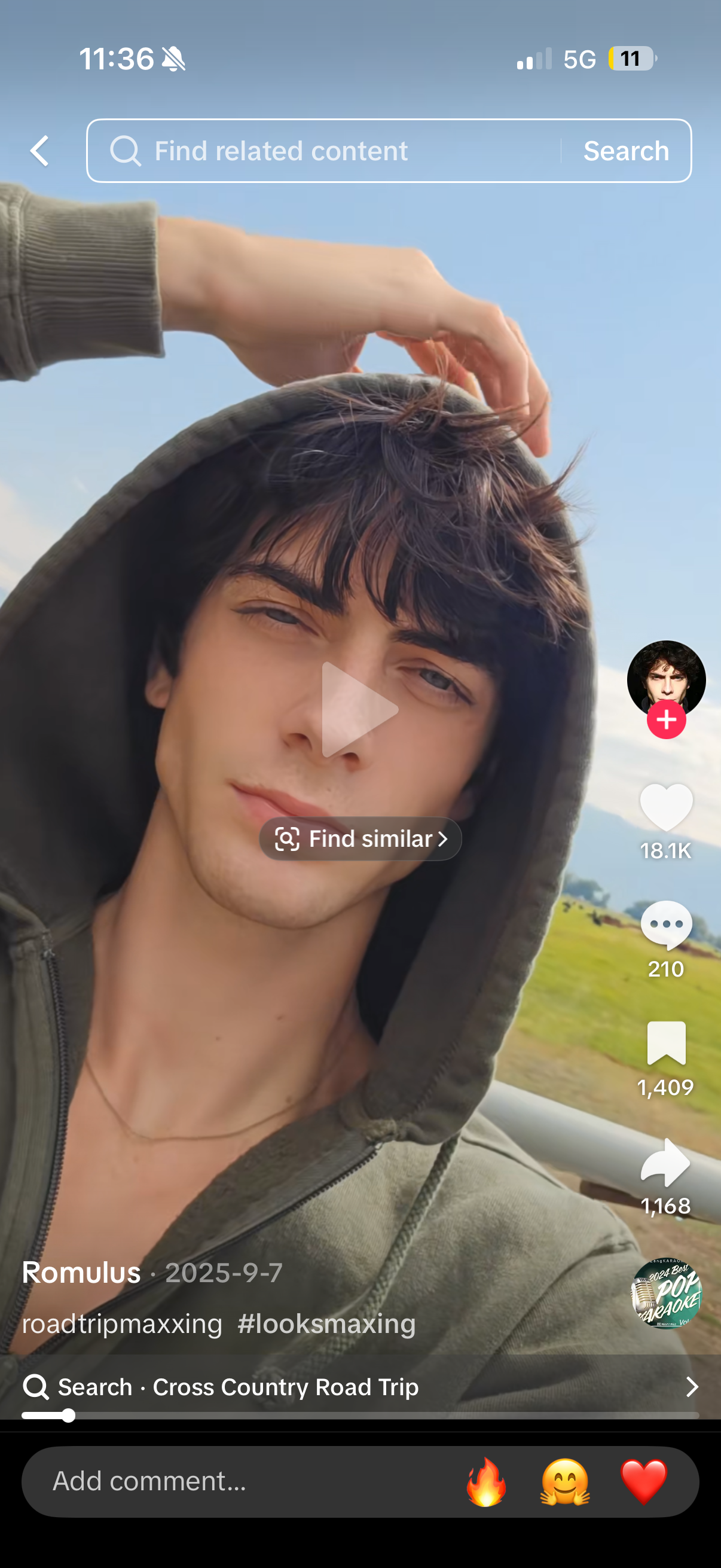Play the paused video

click(x=359, y=709)
